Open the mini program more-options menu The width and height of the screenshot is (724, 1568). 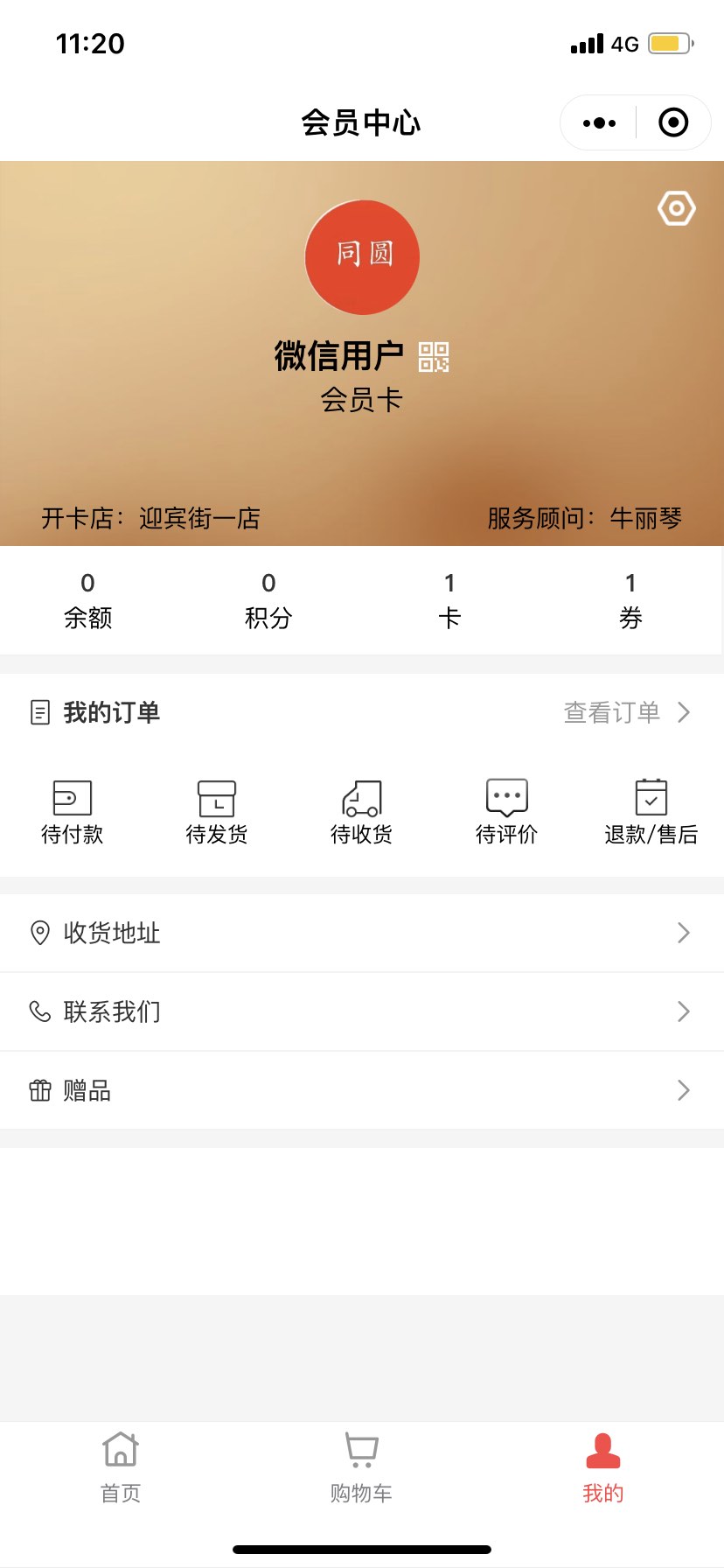click(x=599, y=123)
